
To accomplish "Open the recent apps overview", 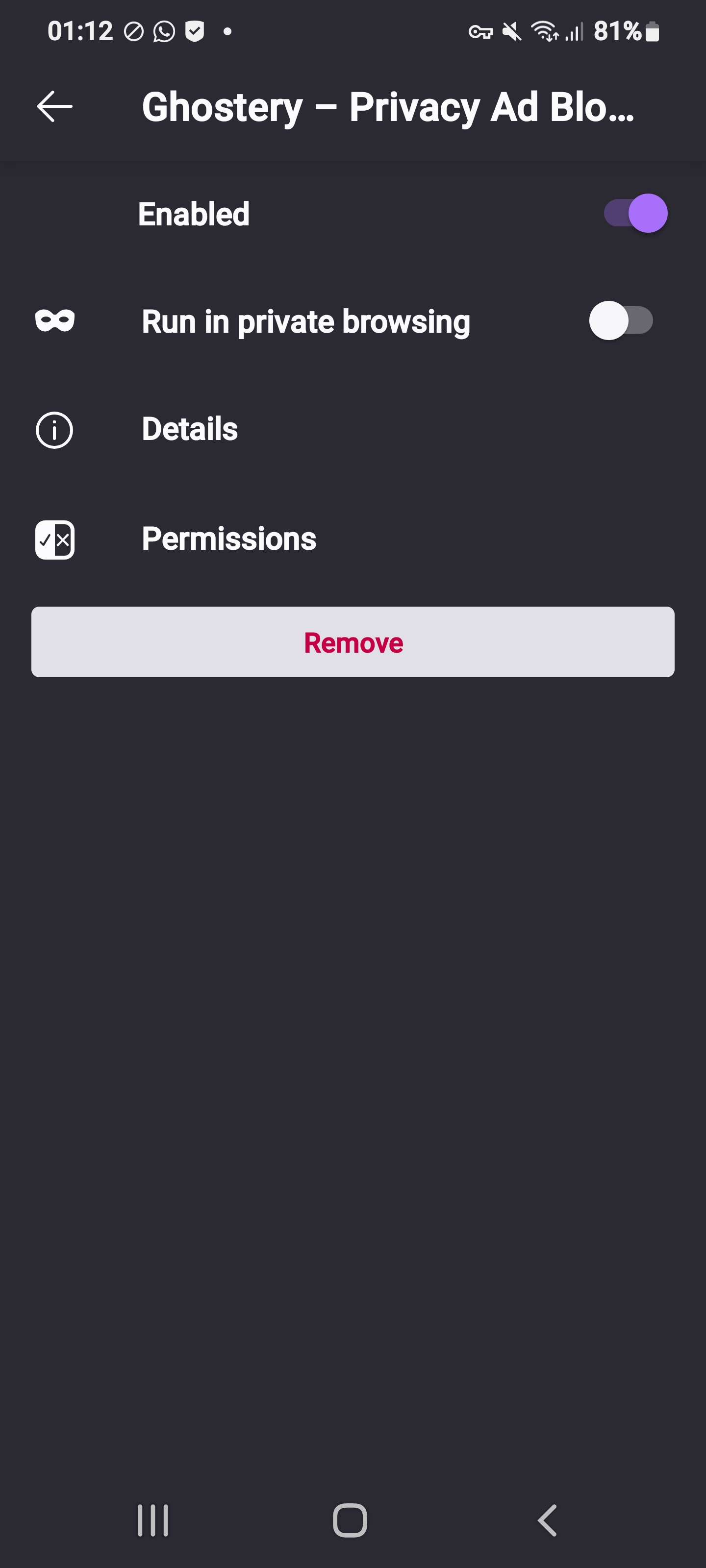I will click(x=152, y=1519).
